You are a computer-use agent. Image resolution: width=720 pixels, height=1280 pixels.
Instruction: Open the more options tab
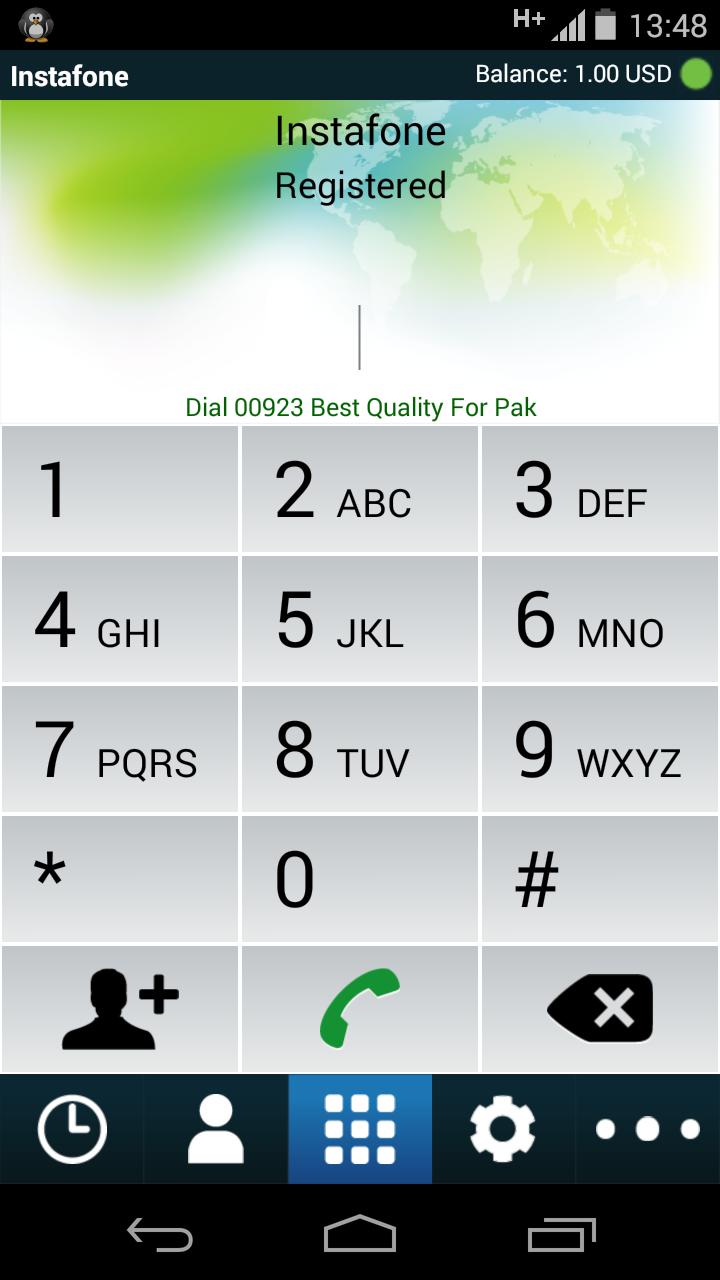pyautogui.click(x=647, y=1129)
